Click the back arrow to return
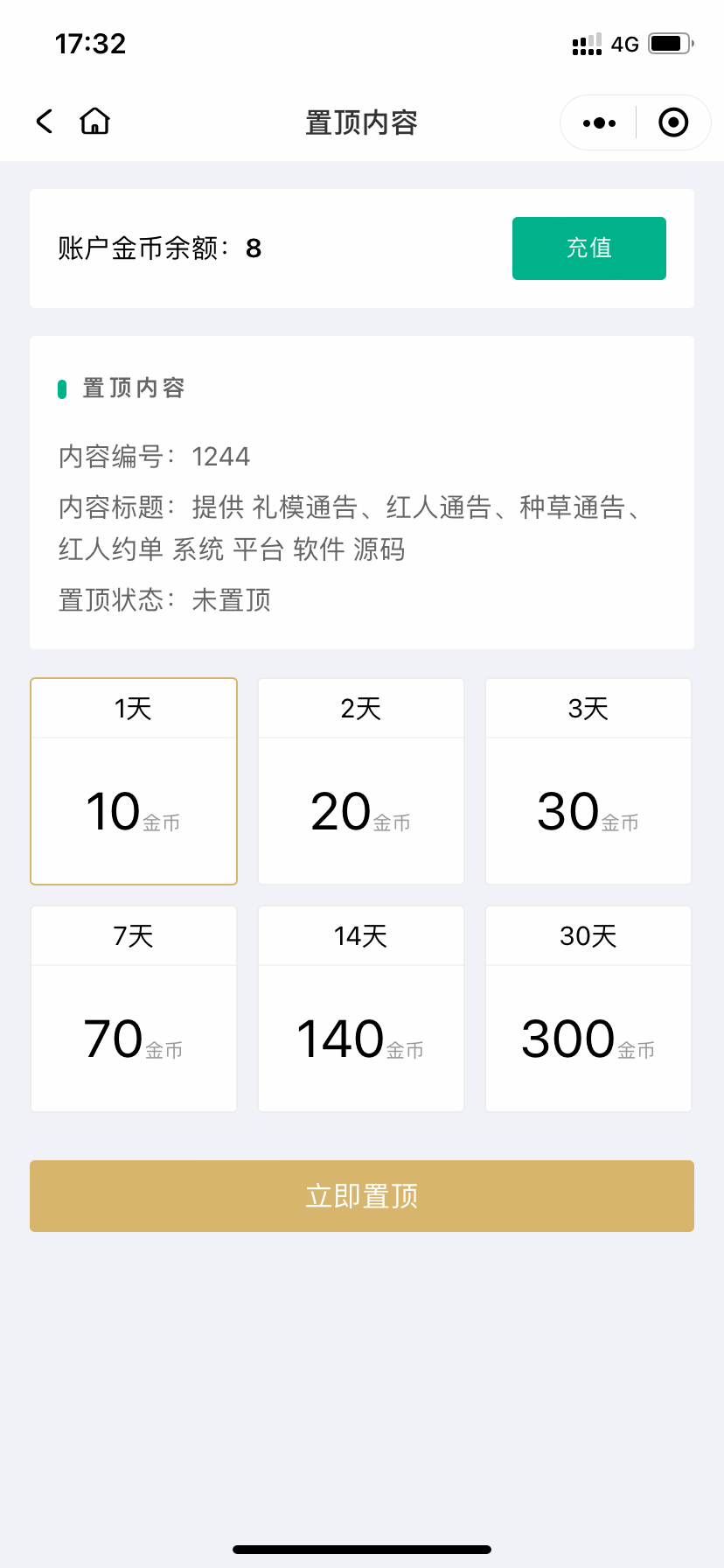724x1568 pixels. 44,122
